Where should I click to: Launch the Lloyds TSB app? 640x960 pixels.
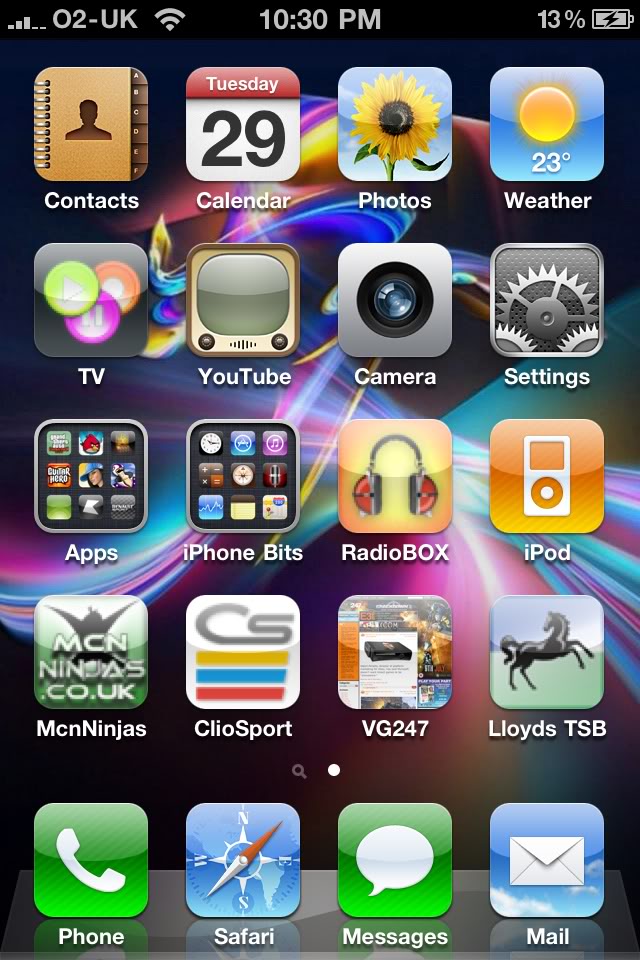coord(547,653)
